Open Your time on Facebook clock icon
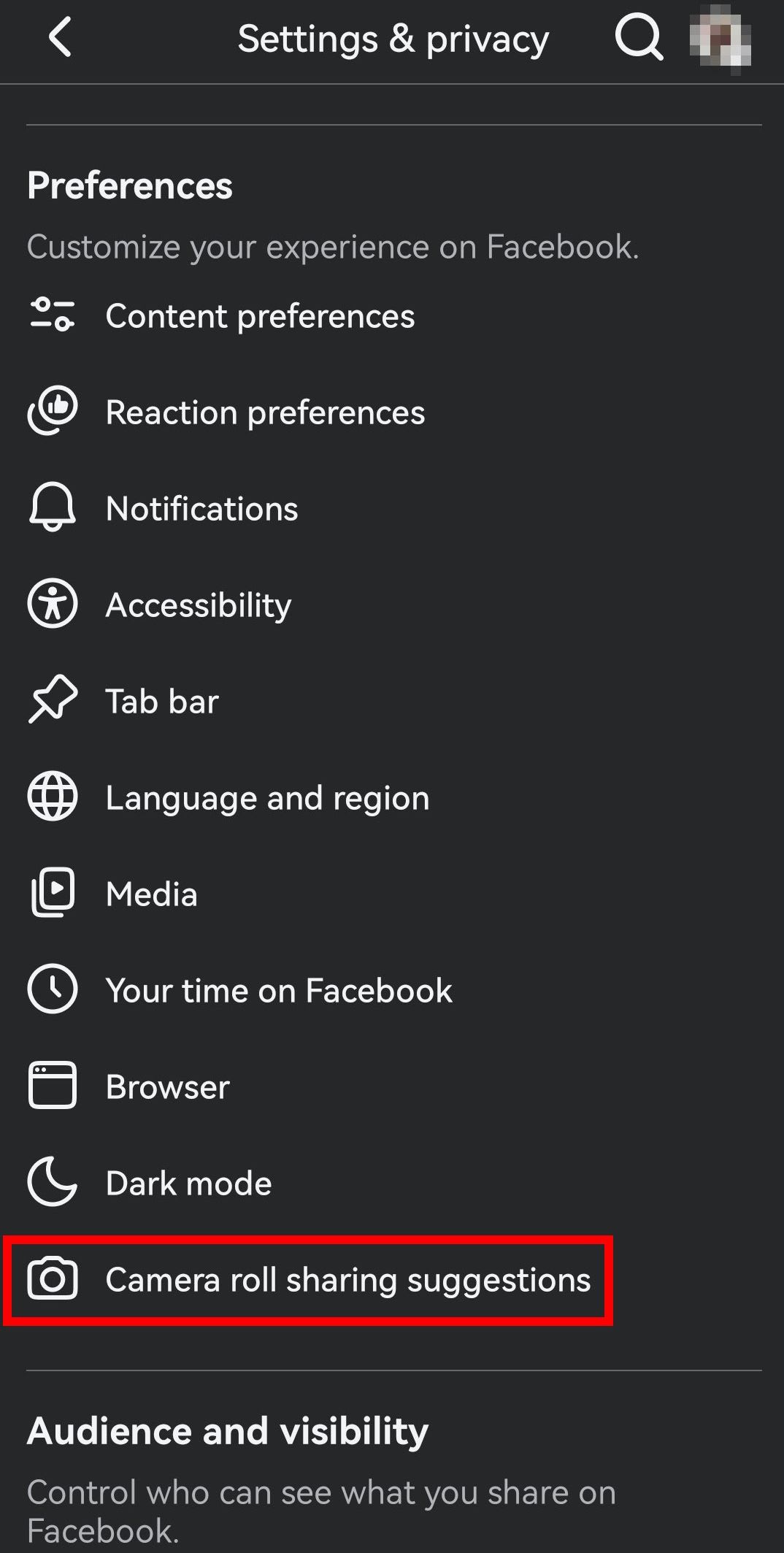Viewport: 784px width, 1553px height. point(52,989)
